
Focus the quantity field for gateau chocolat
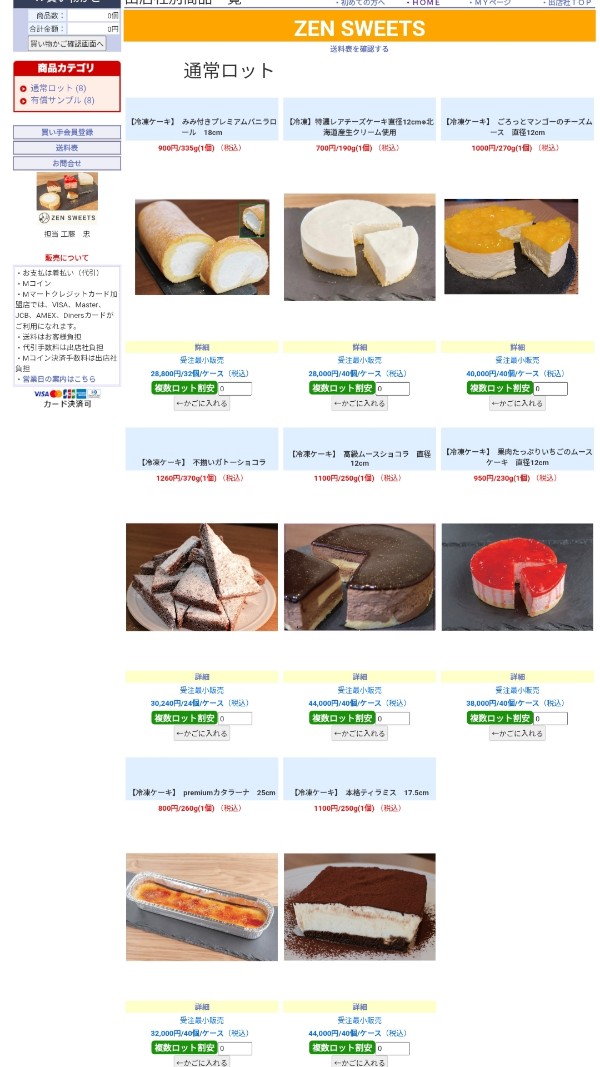click(235, 718)
